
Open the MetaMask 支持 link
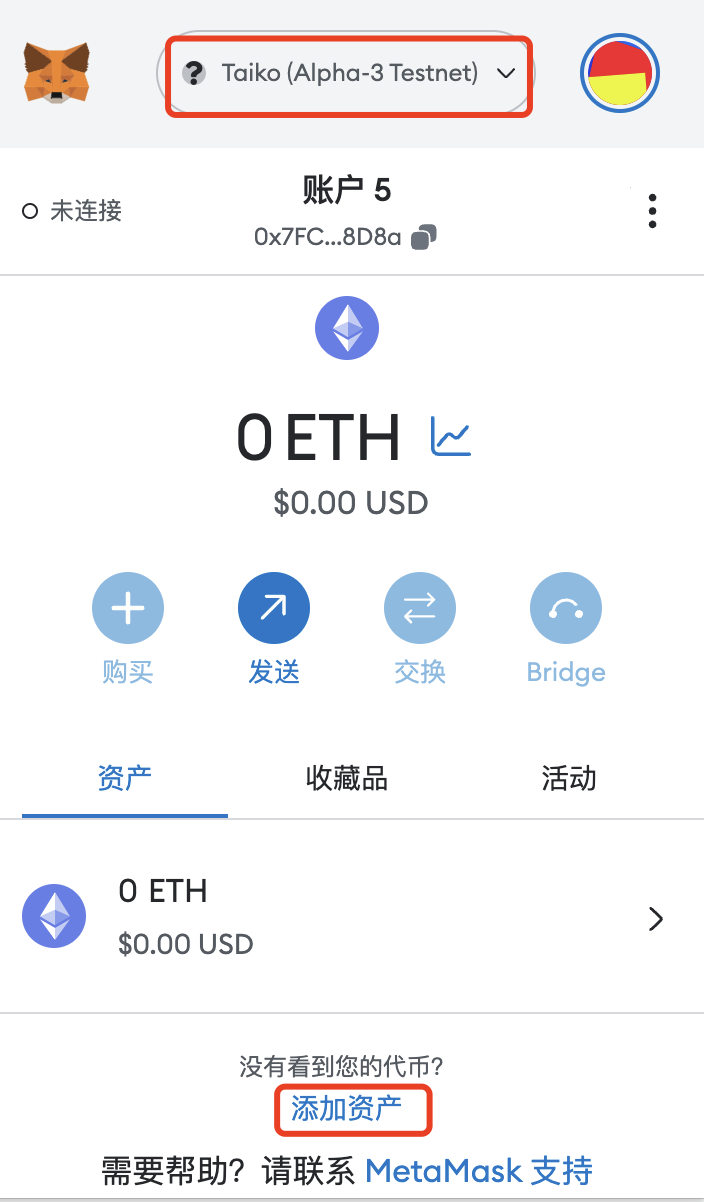pos(479,1170)
